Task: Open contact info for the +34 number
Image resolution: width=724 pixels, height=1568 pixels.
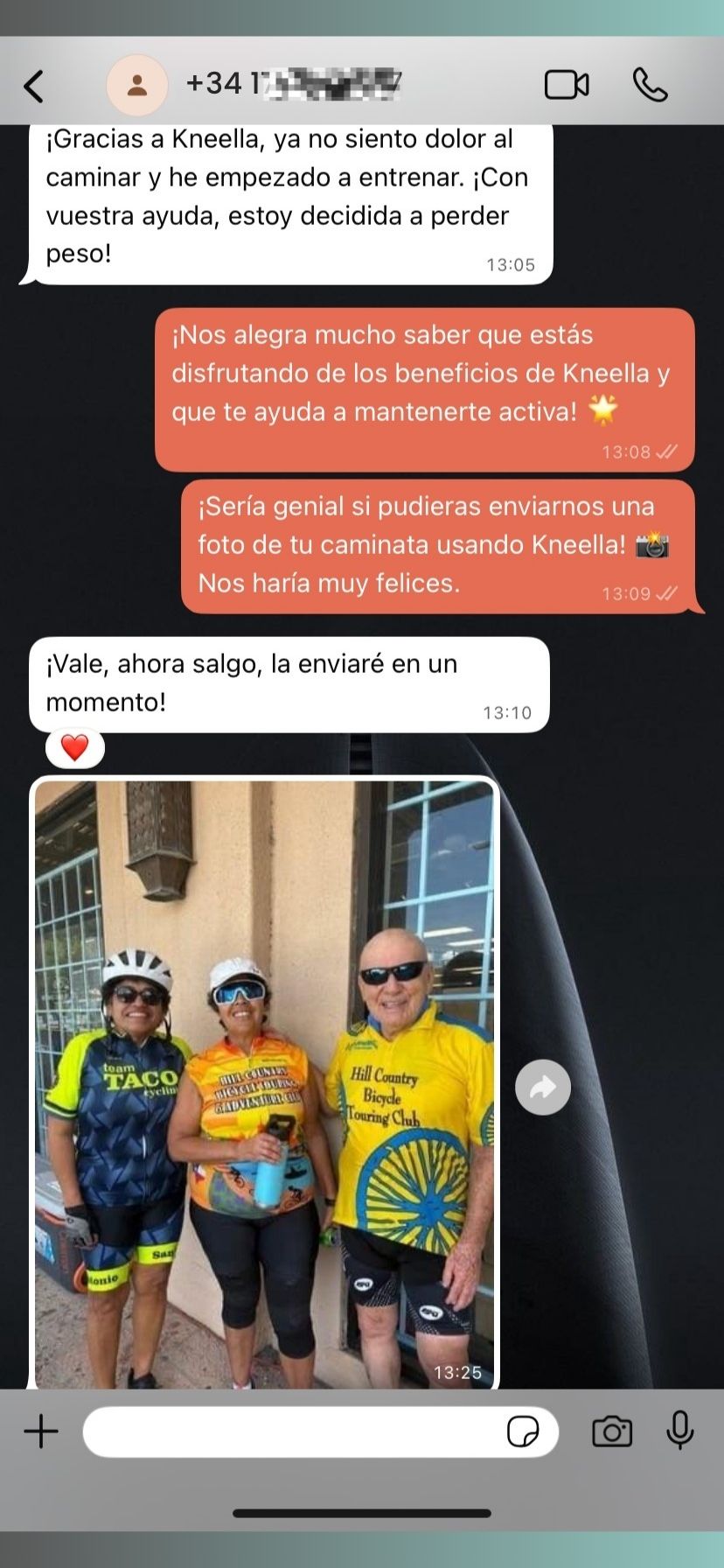Action: pos(293,84)
